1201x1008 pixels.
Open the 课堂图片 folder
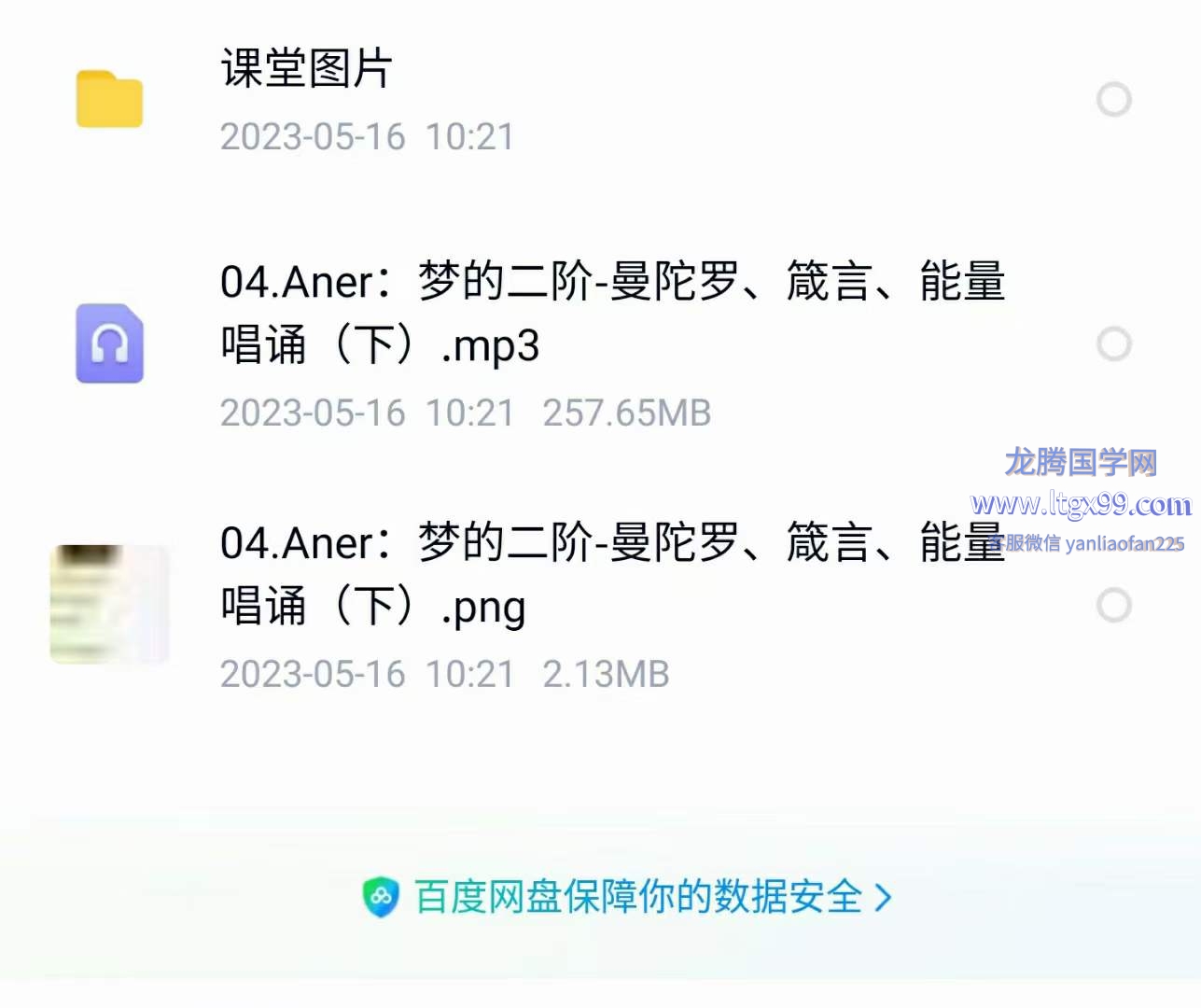point(308,70)
